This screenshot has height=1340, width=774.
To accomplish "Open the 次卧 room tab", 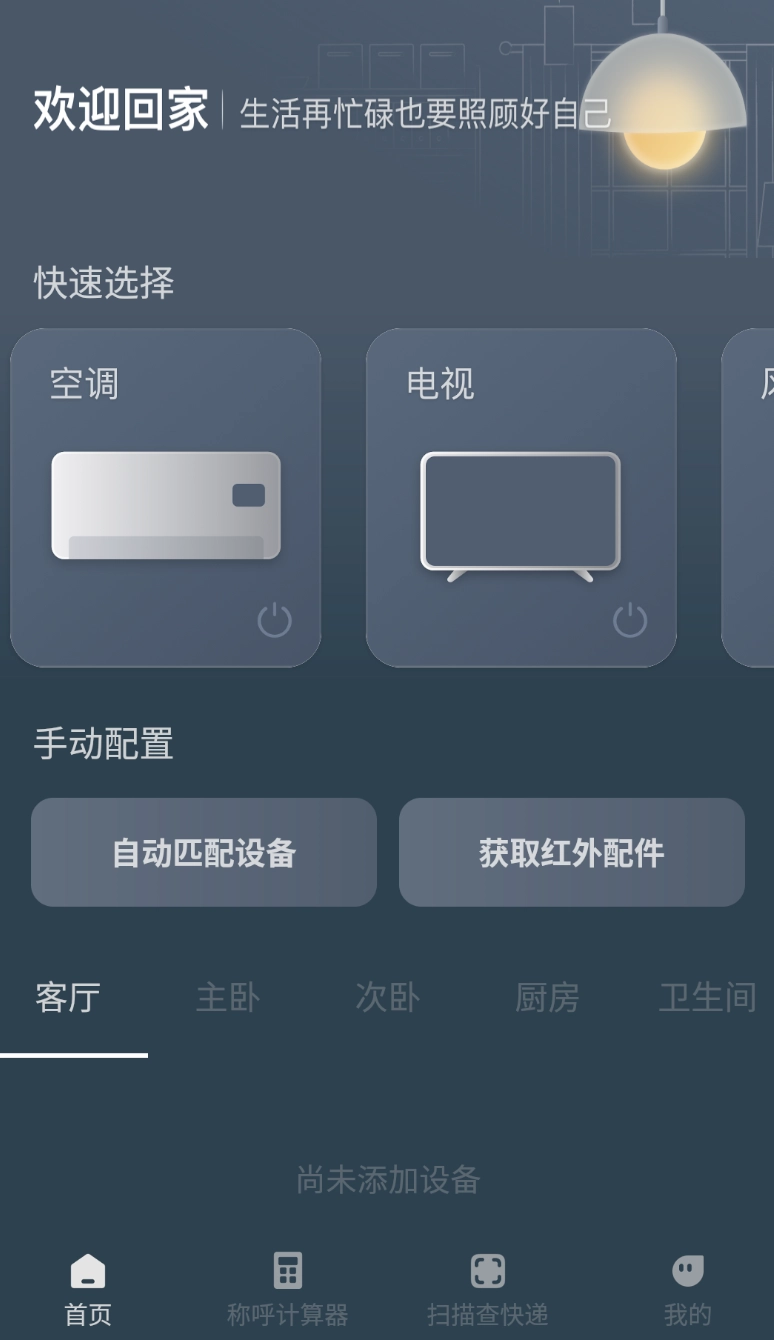I will (x=387, y=997).
